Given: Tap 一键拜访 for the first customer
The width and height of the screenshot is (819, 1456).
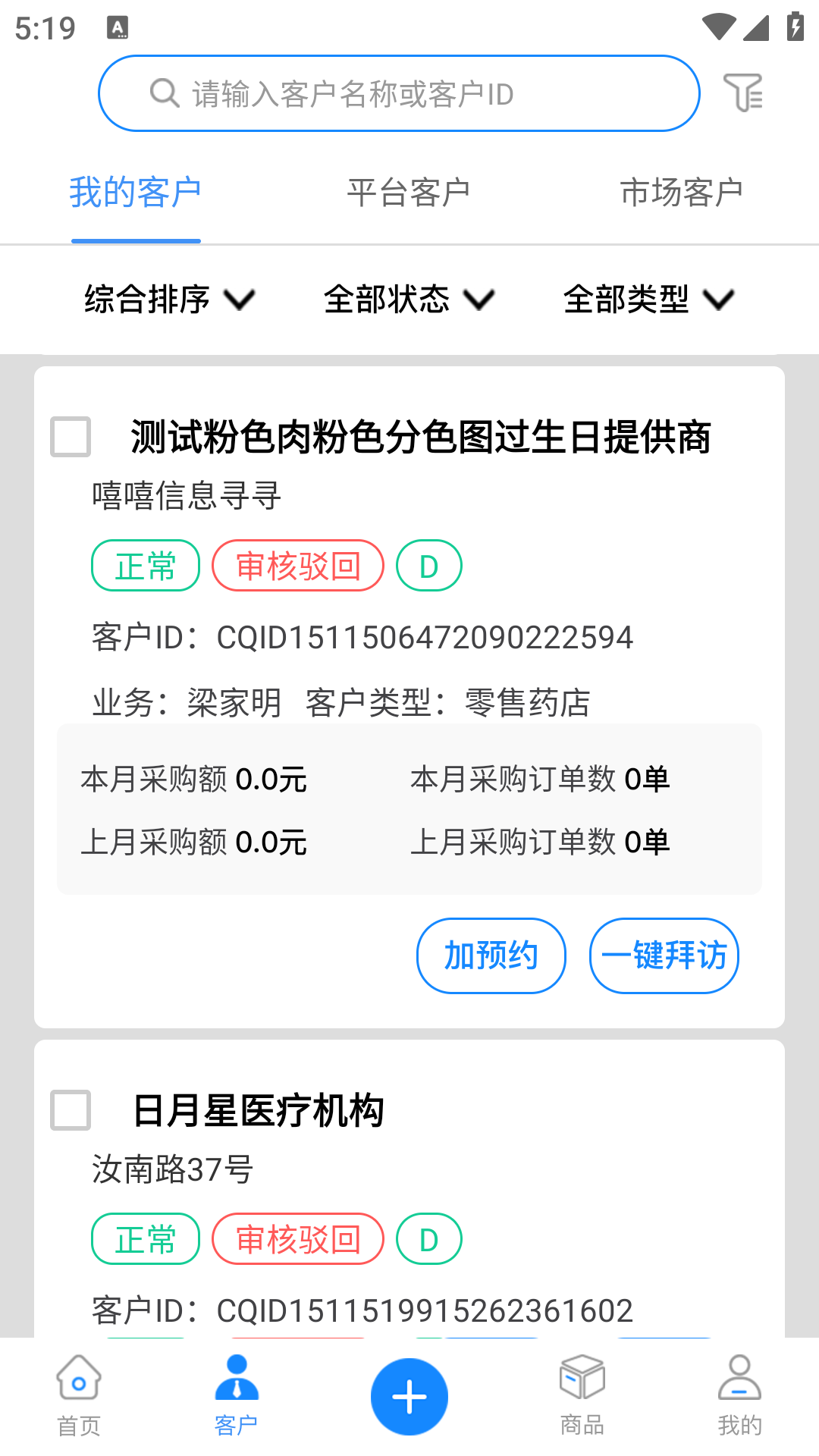Looking at the screenshot, I should click(664, 955).
